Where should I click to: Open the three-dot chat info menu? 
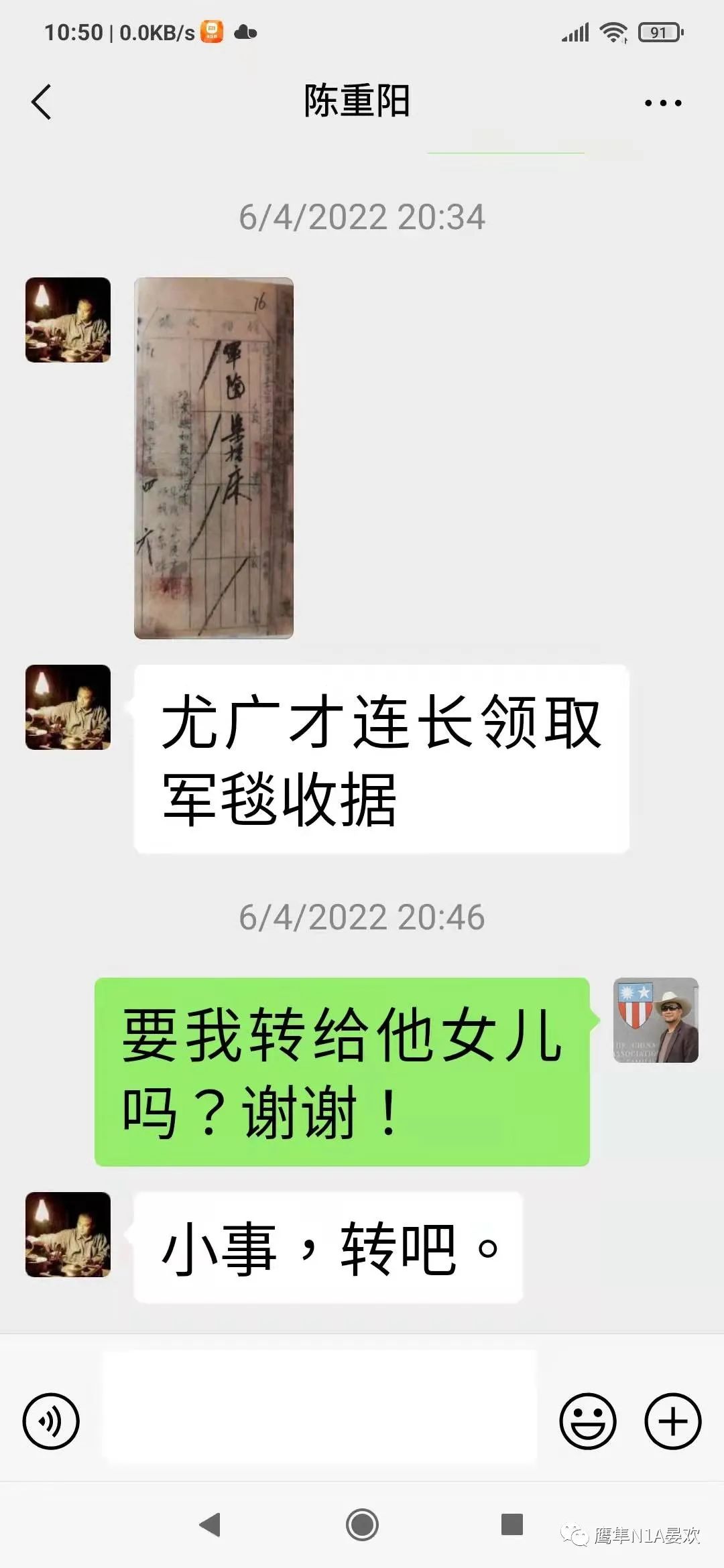(662, 103)
